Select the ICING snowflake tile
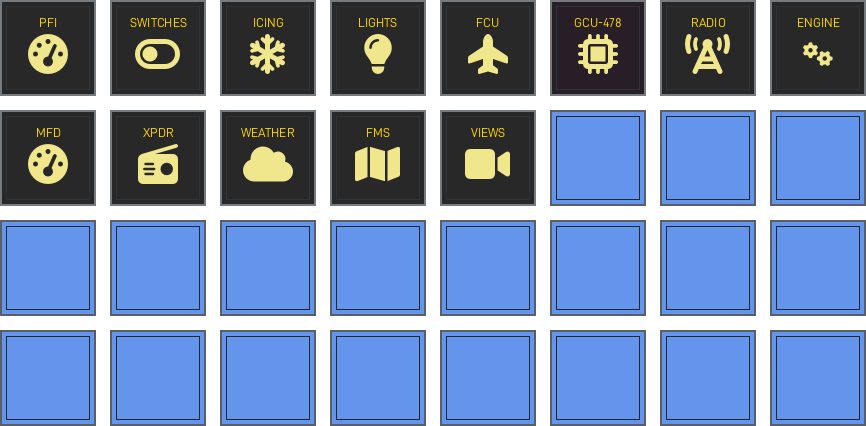Image resolution: width=866 pixels, height=426 pixels. (268, 48)
